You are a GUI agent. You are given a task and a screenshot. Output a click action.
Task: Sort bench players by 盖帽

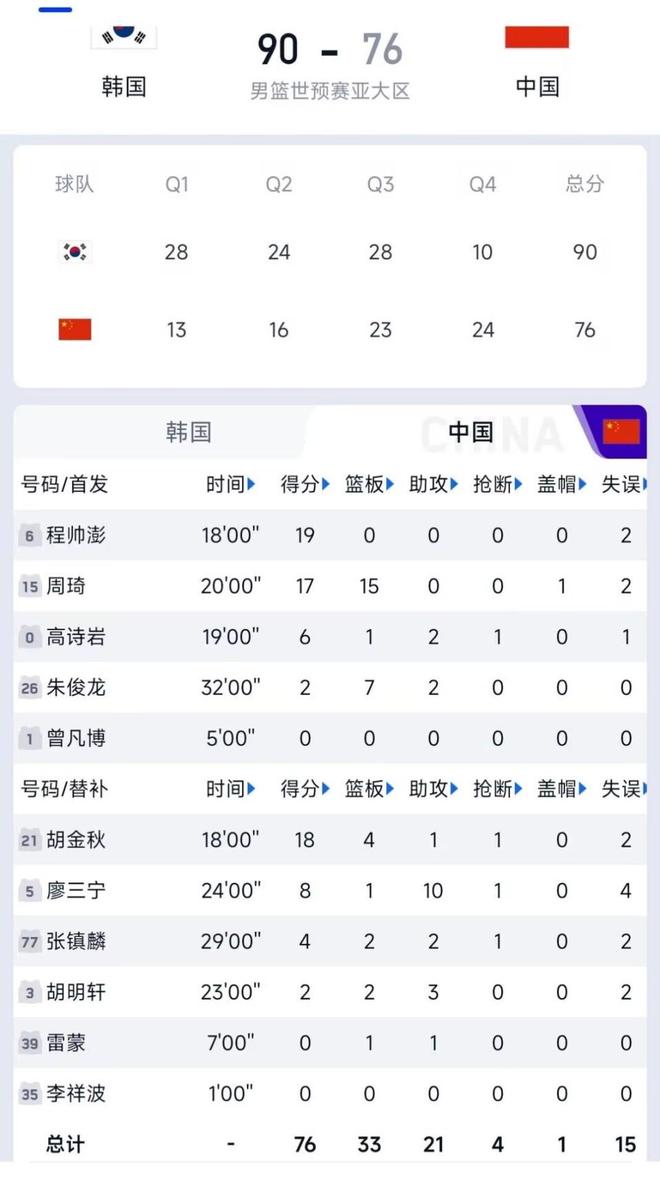[562, 789]
